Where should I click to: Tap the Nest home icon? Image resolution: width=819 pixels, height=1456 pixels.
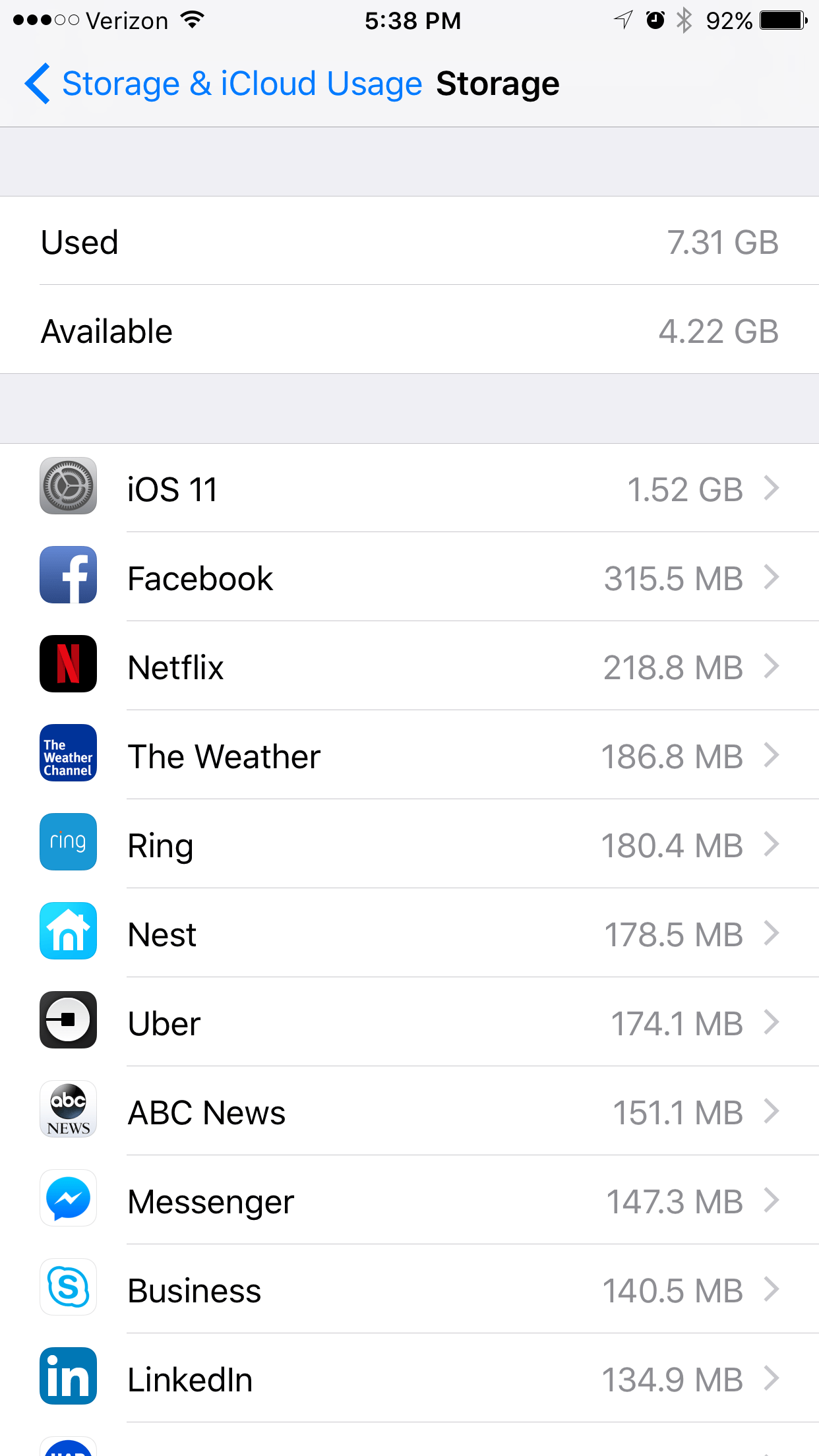tap(68, 931)
